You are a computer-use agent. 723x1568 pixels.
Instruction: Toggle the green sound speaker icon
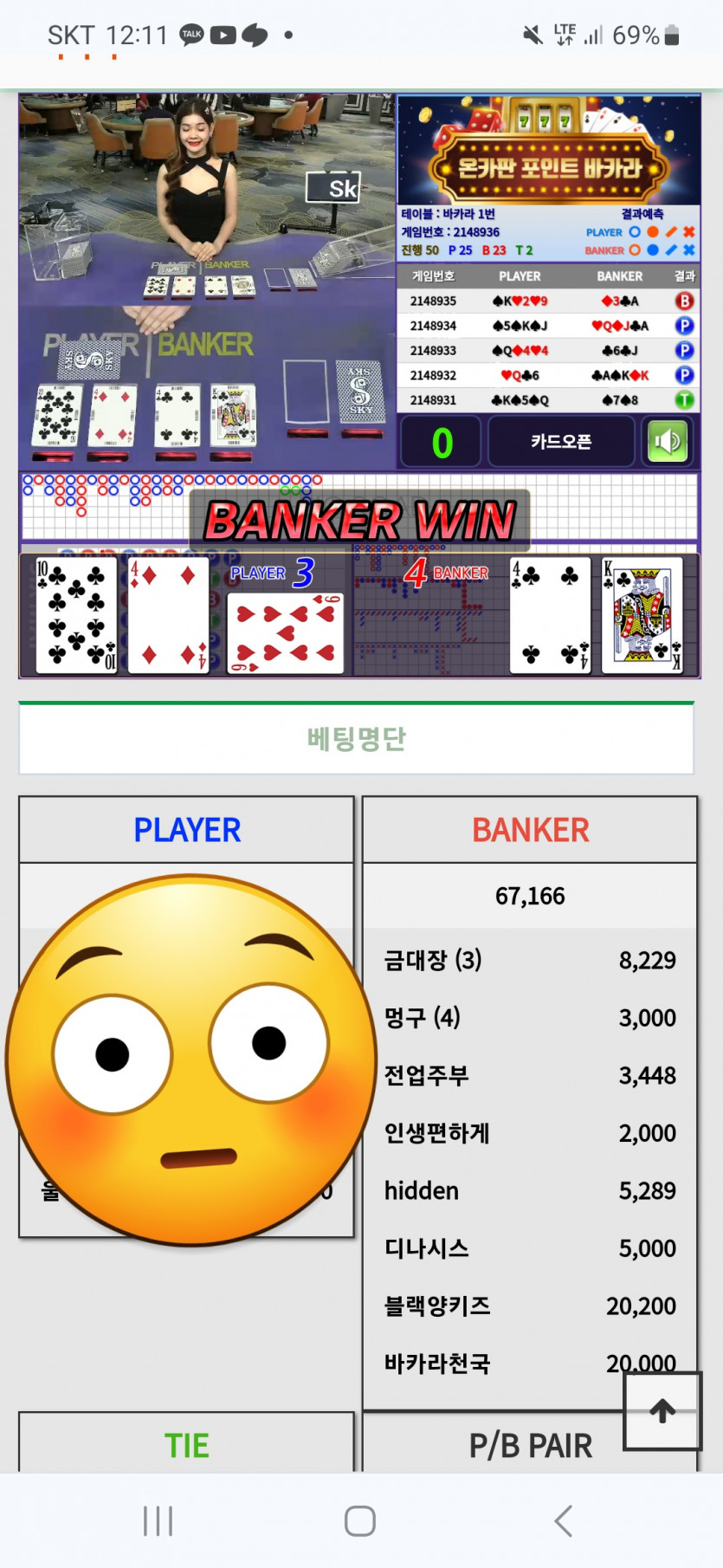click(x=668, y=442)
